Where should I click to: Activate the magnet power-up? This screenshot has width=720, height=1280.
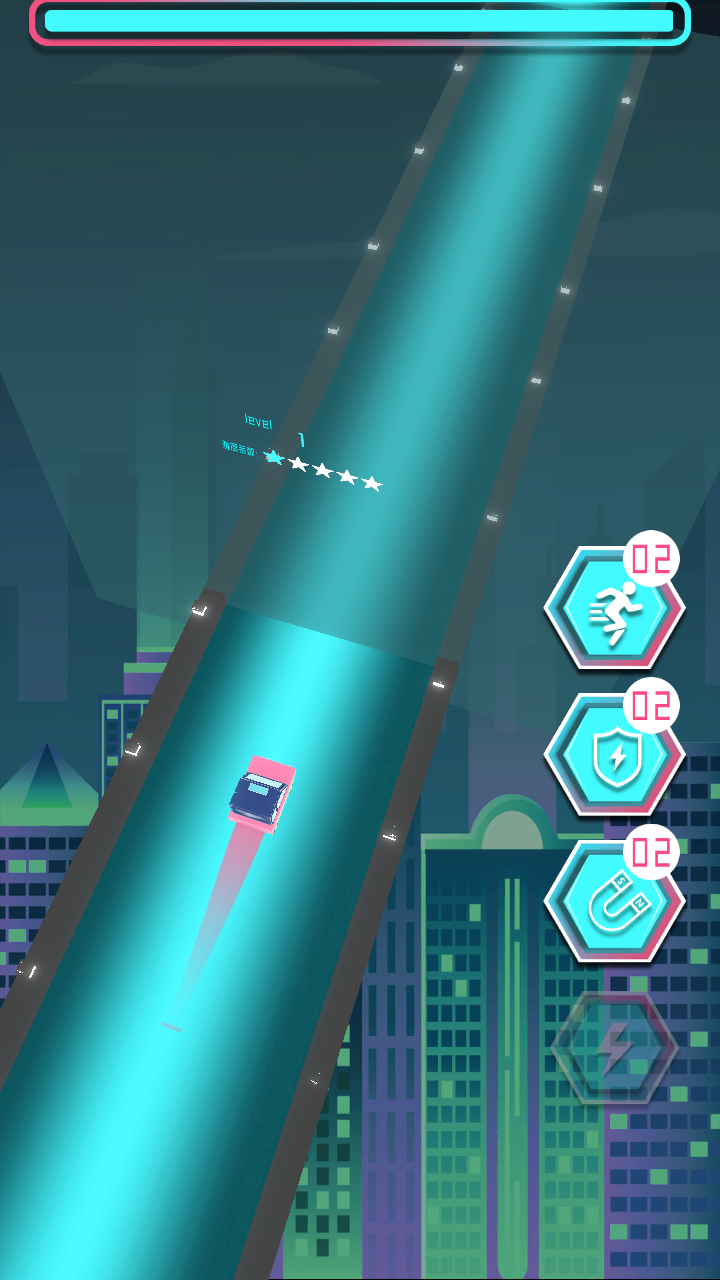(613, 902)
